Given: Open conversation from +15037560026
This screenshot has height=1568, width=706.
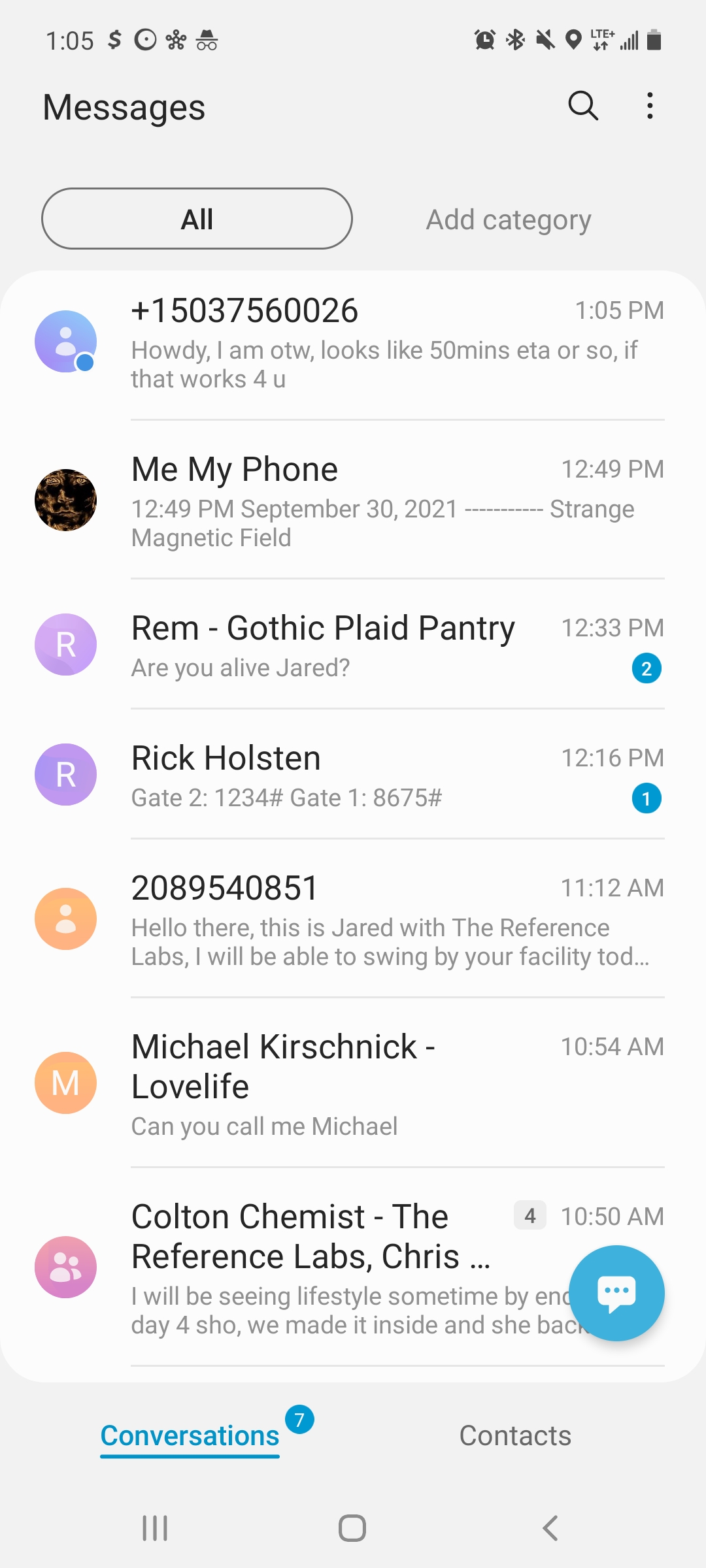Looking at the screenshot, I should (353, 343).
